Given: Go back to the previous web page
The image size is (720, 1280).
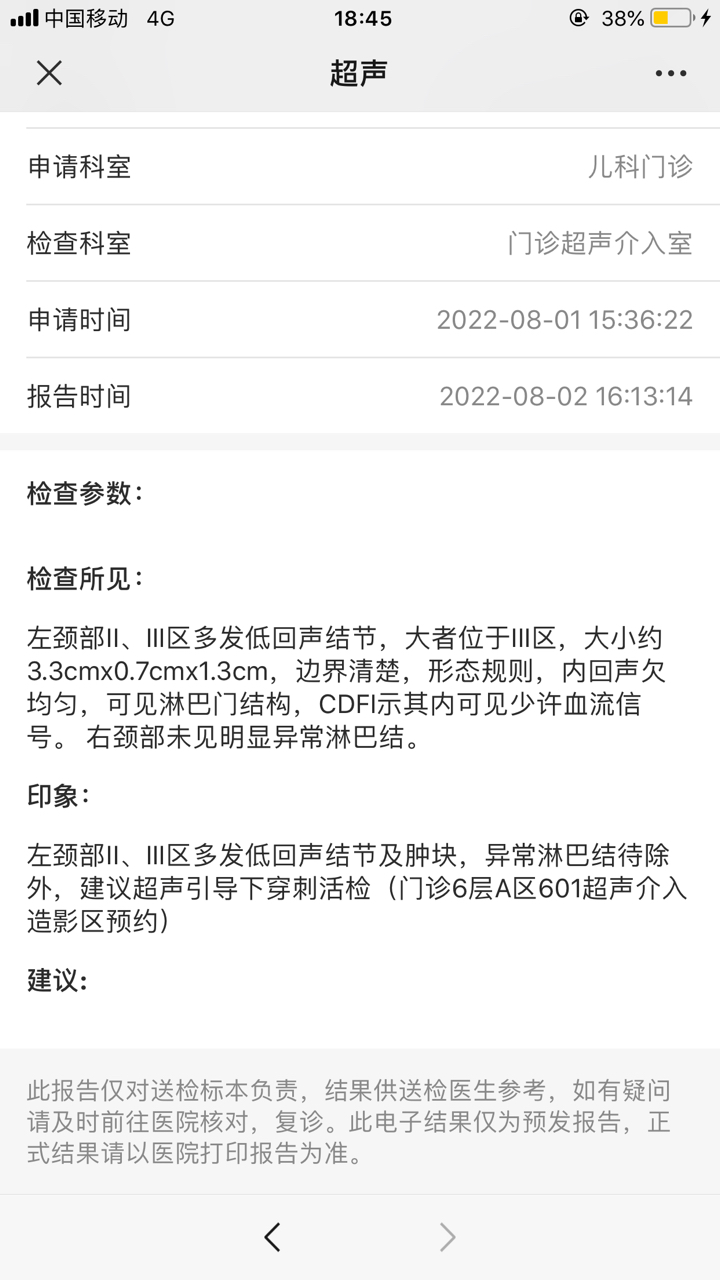Looking at the screenshot, I should (272, 1237).
